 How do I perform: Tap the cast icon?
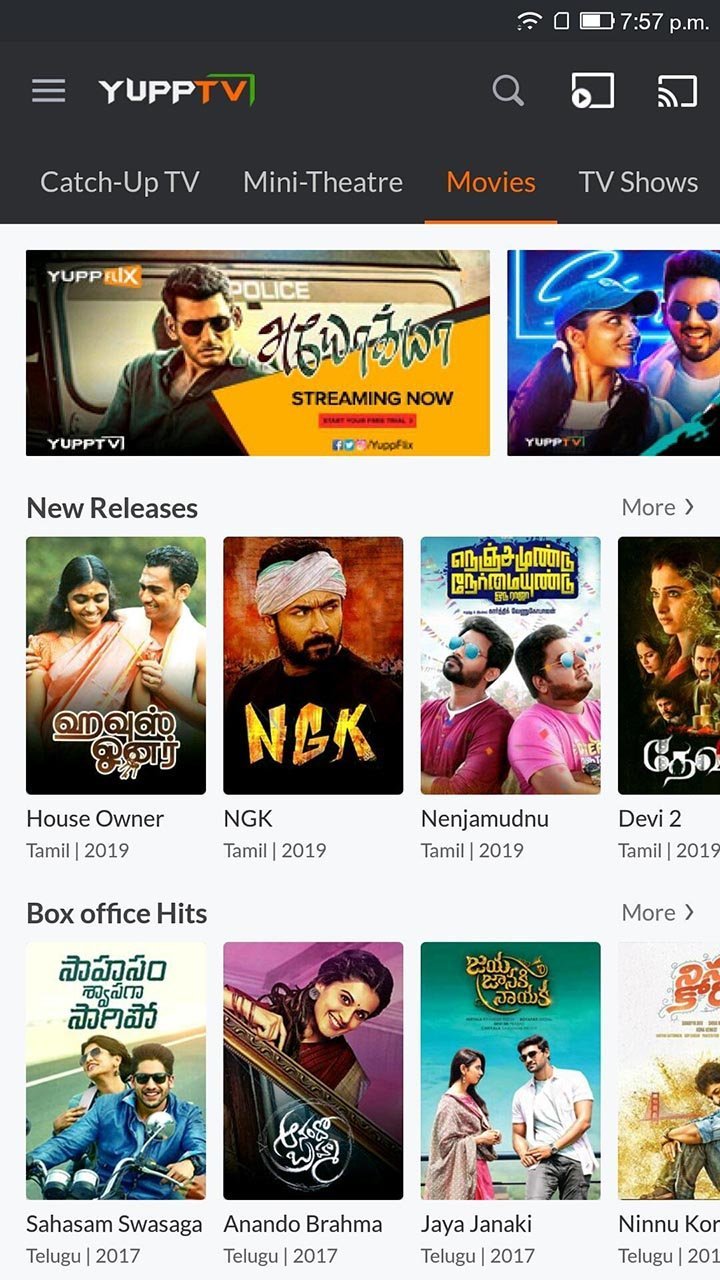(677, 91)
